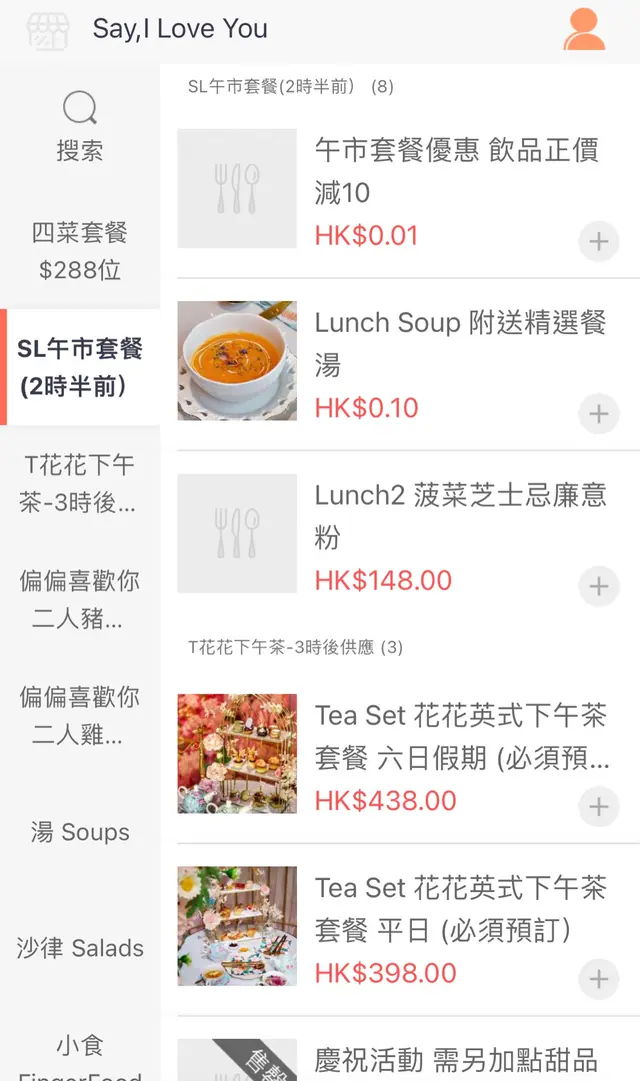Tap the store icon beside Say,I Love You
Screen dimensions: 640x1081
[x=47, y=31]
